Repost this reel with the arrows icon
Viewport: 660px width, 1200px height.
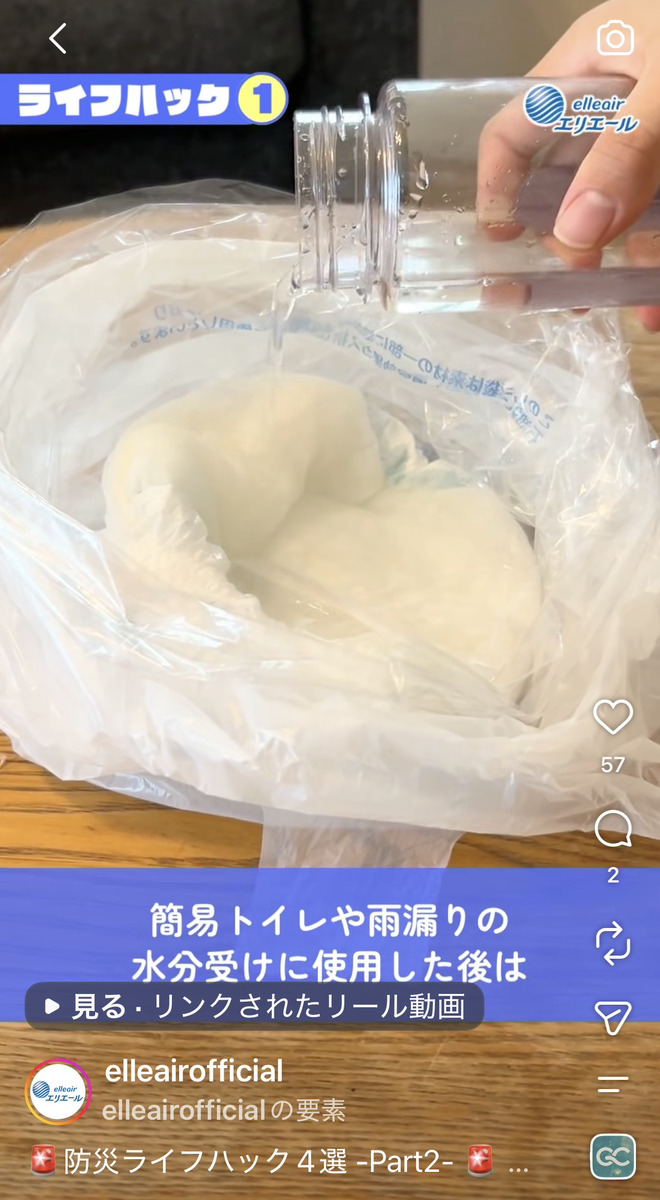click(613, 941)
